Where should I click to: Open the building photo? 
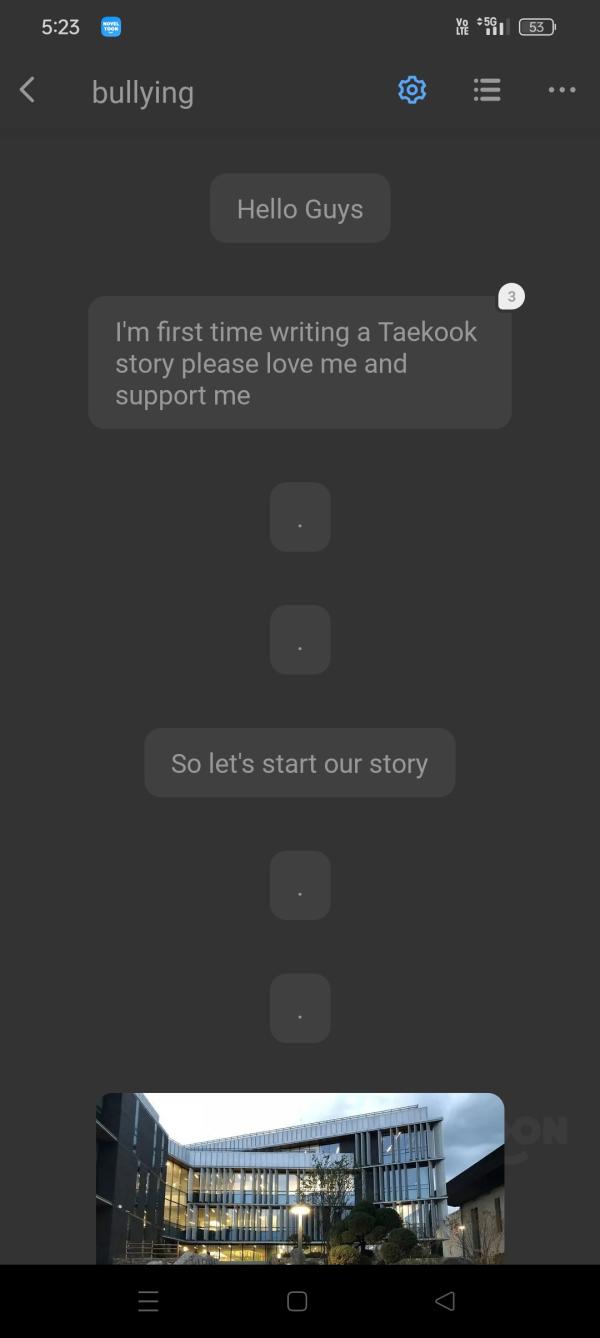click(x=300, y=1178)
